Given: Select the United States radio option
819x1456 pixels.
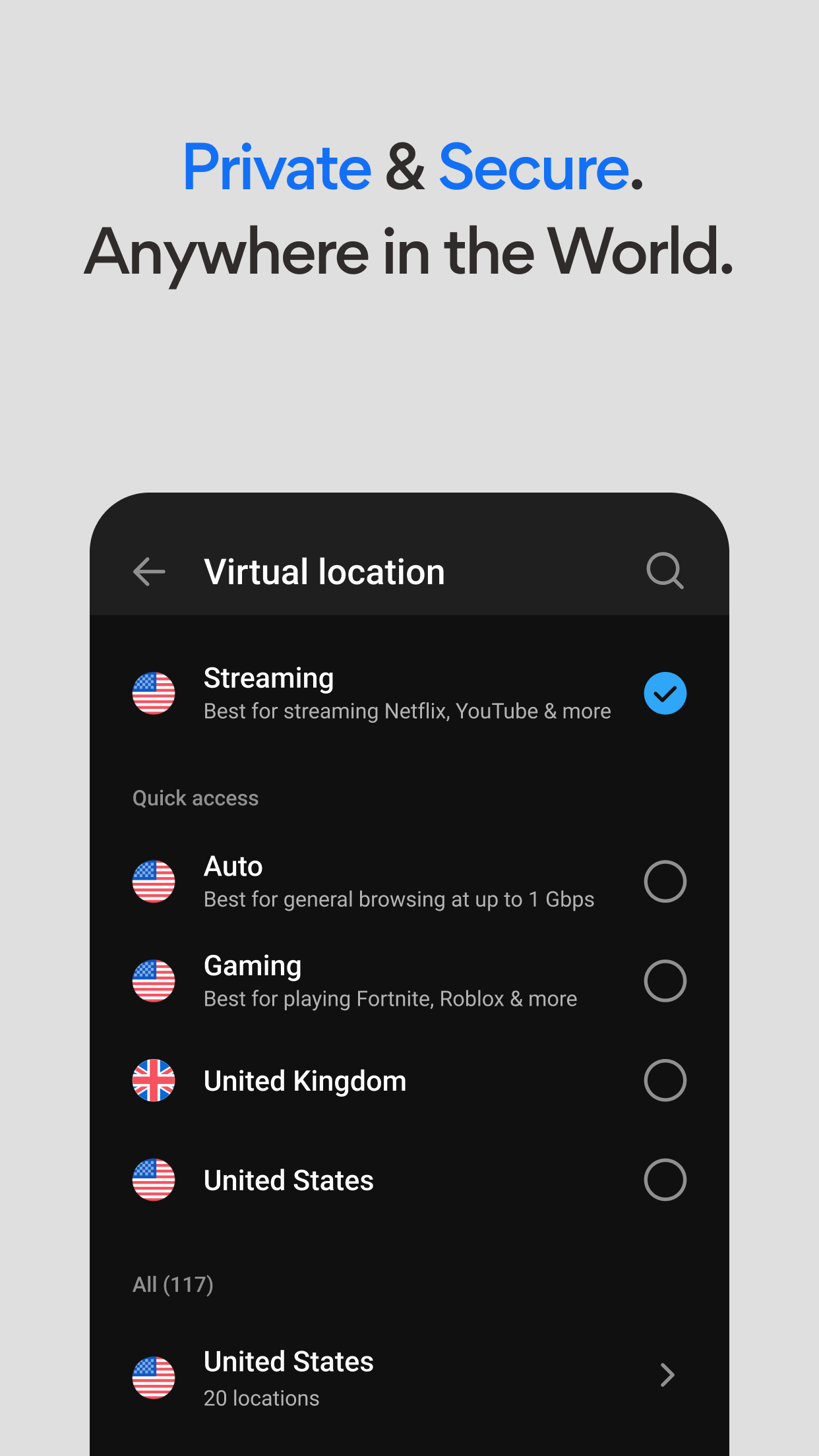Looking at the screenshot, I should click(x=665, y=1180).
